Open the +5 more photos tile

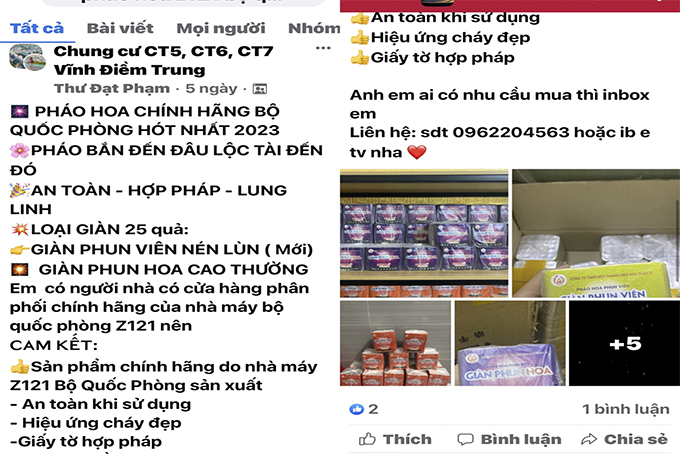point(624,343)
